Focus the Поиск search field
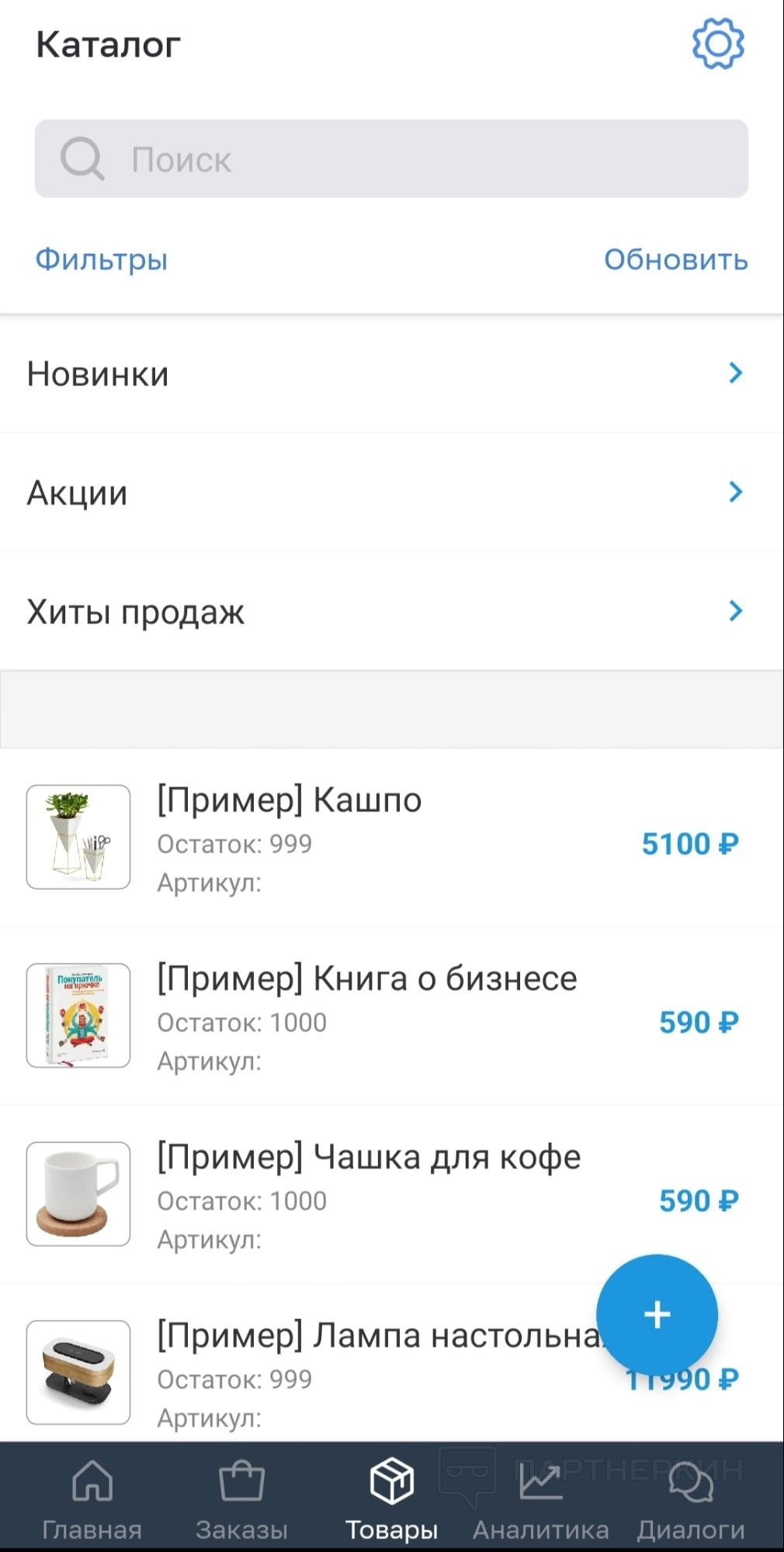Image resolution: width=784 pixels, height=1552 pixels. (x=391, y=159)
